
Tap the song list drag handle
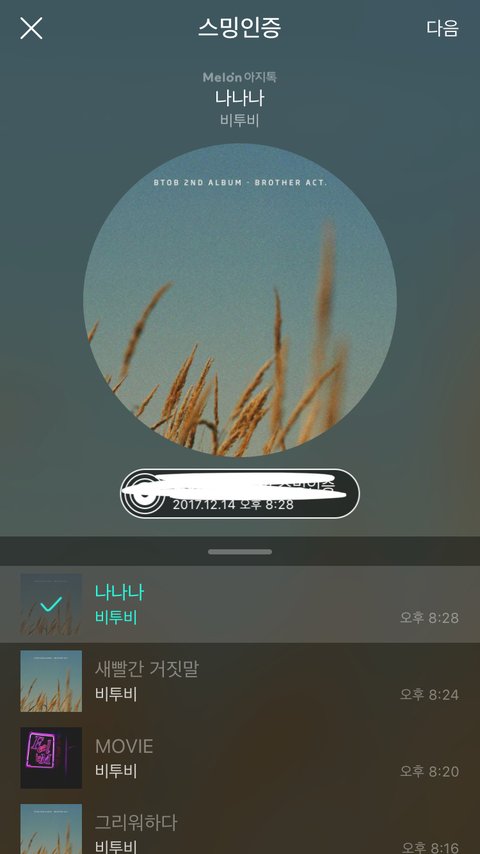240,552
